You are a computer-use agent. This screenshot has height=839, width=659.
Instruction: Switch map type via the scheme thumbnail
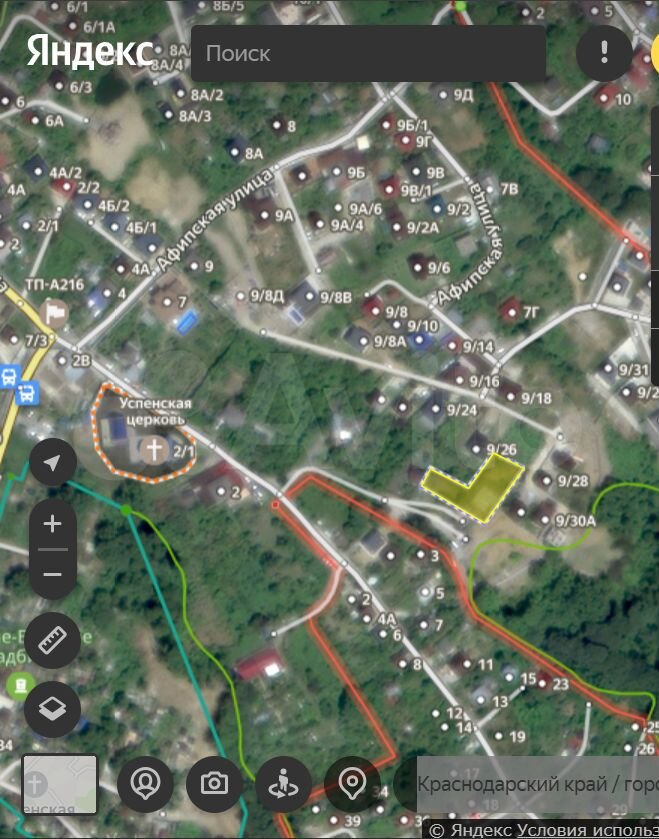[60, 784]
